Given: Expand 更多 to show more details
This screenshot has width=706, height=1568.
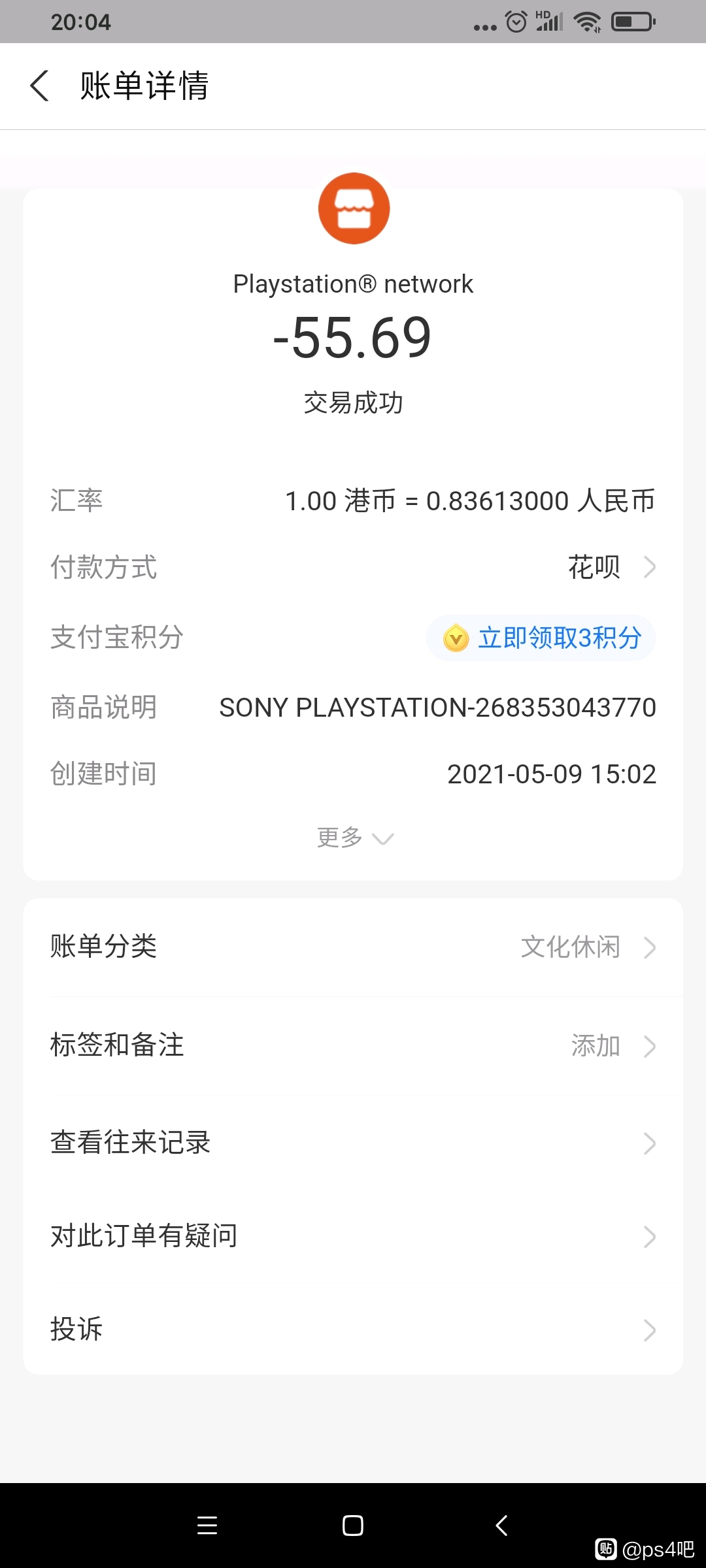Looking at the screenshot, I should (x=354, y=838).
